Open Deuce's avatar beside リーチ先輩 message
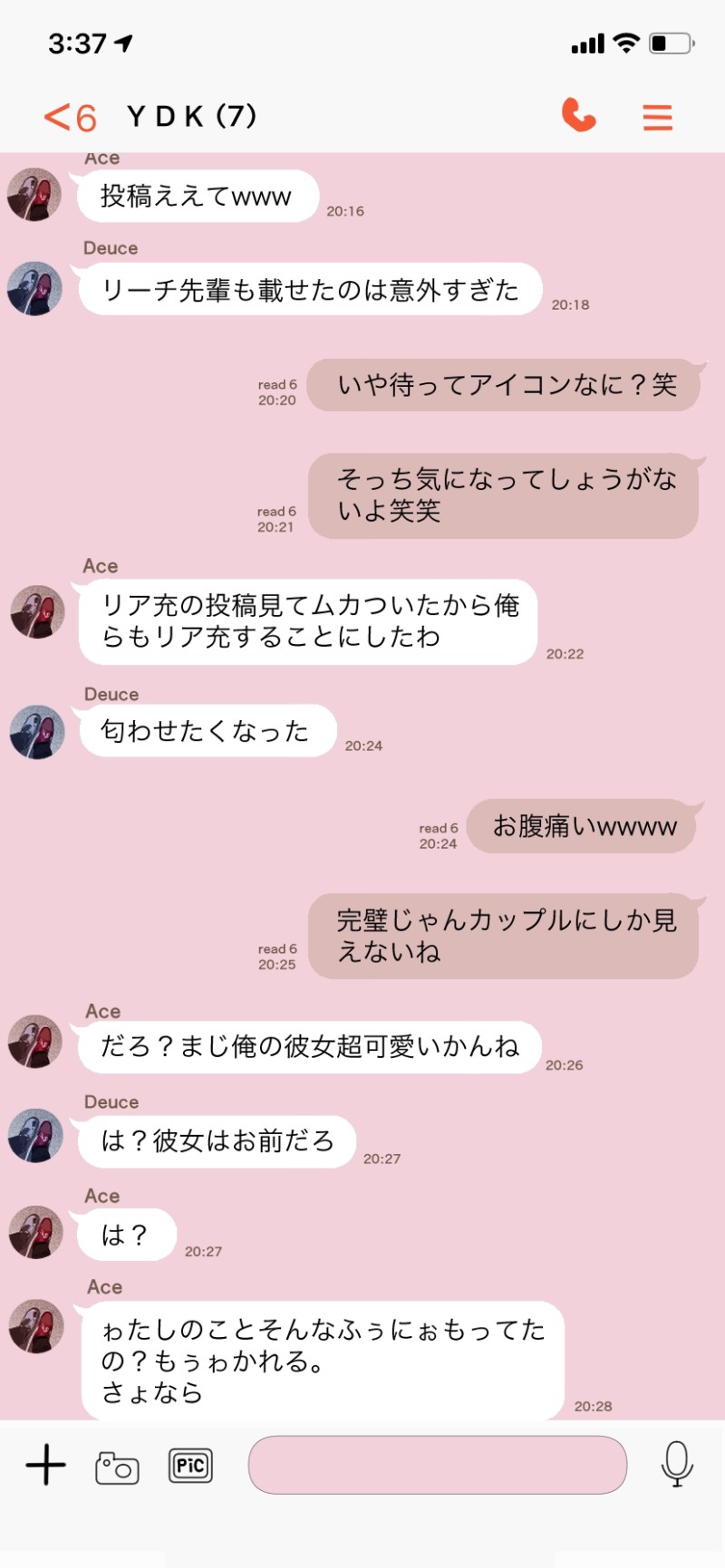The height and width of the screenshot is (1568, 725). pyautogui.click(x=34, y=289)
